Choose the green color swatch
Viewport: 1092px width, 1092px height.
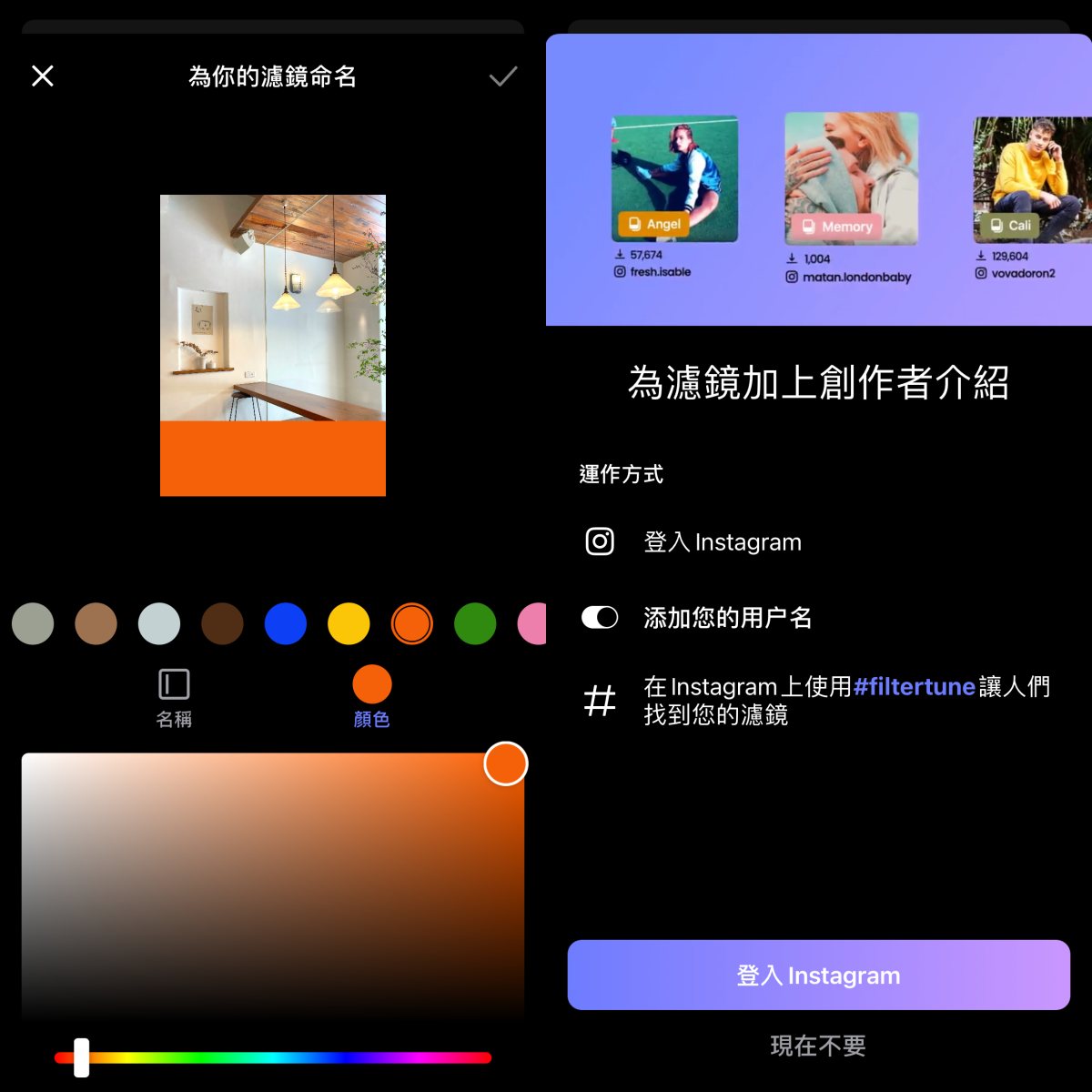click(475, 624)
